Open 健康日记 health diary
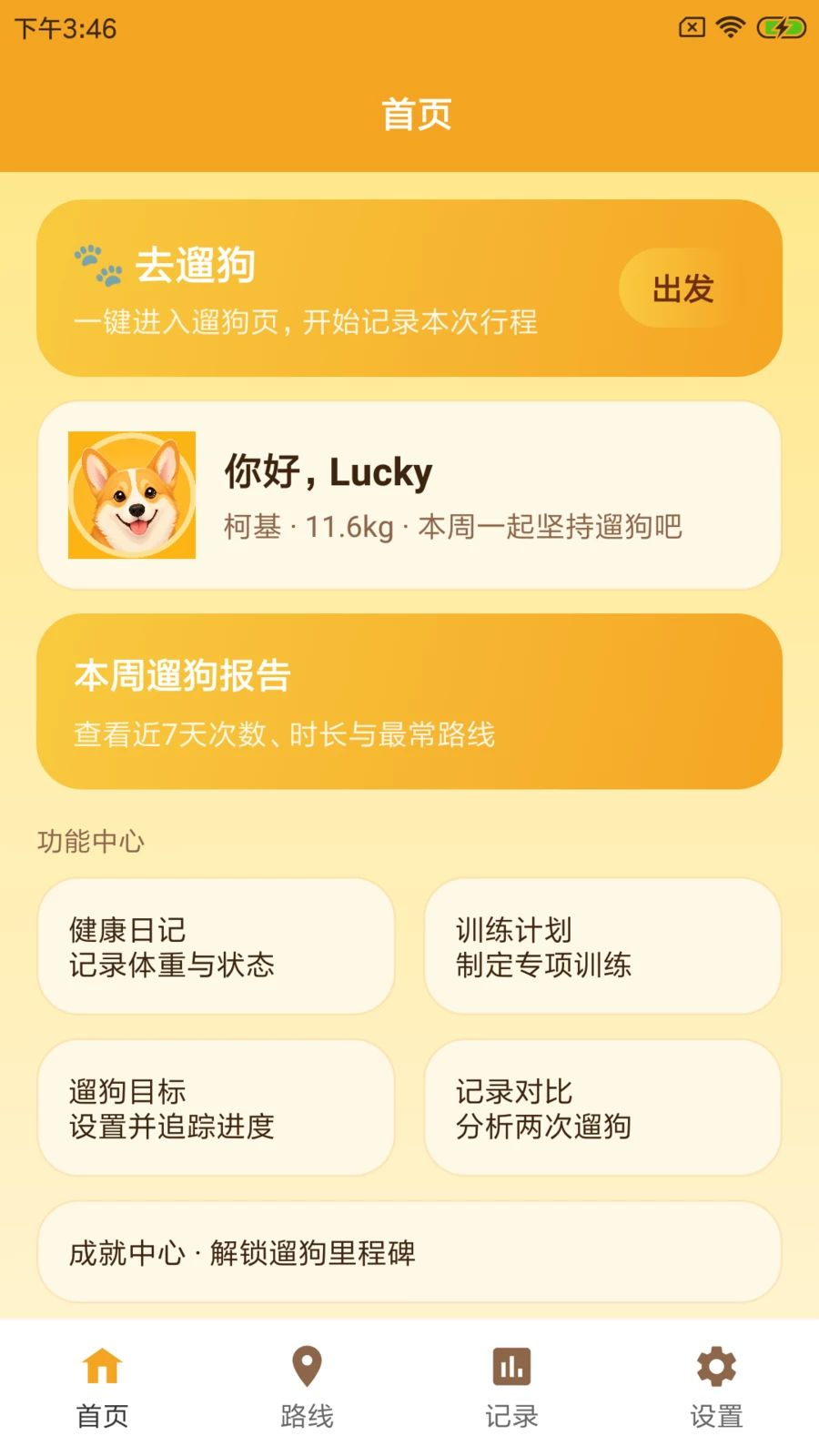Image resolution: width=819 pixels, height=1456 pixels. (x=216, y=946)
